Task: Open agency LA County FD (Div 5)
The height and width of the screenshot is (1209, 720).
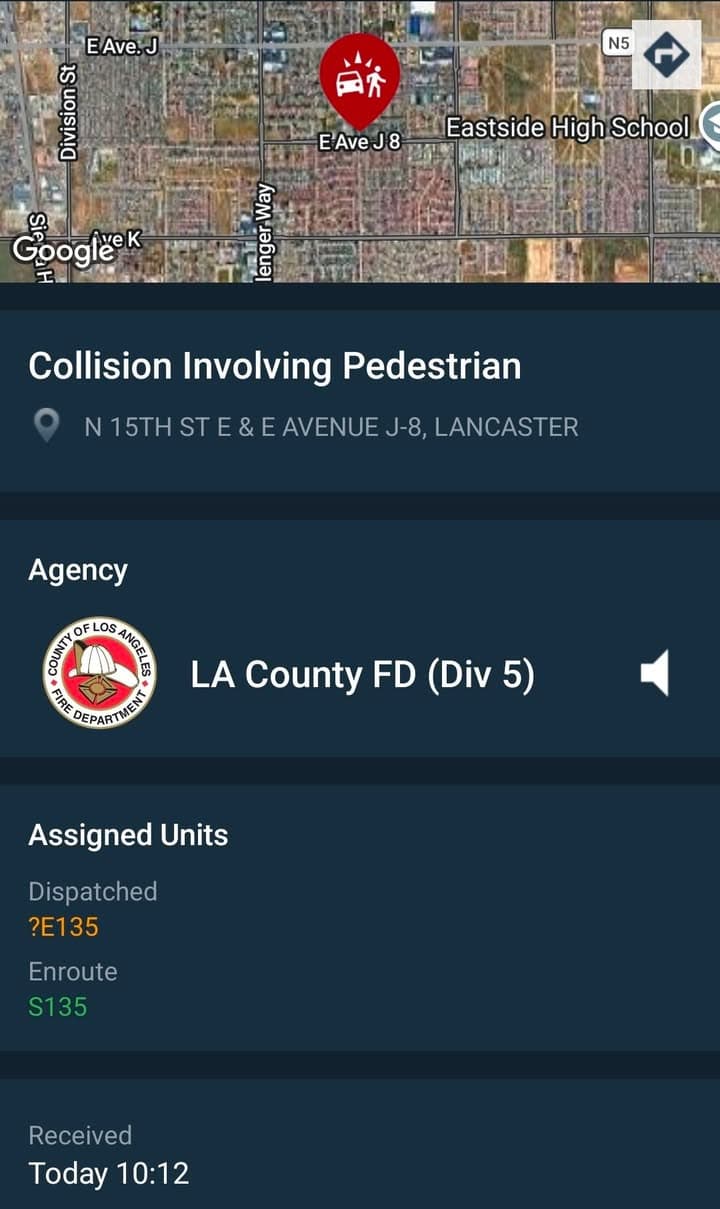Action: [362, 674]
